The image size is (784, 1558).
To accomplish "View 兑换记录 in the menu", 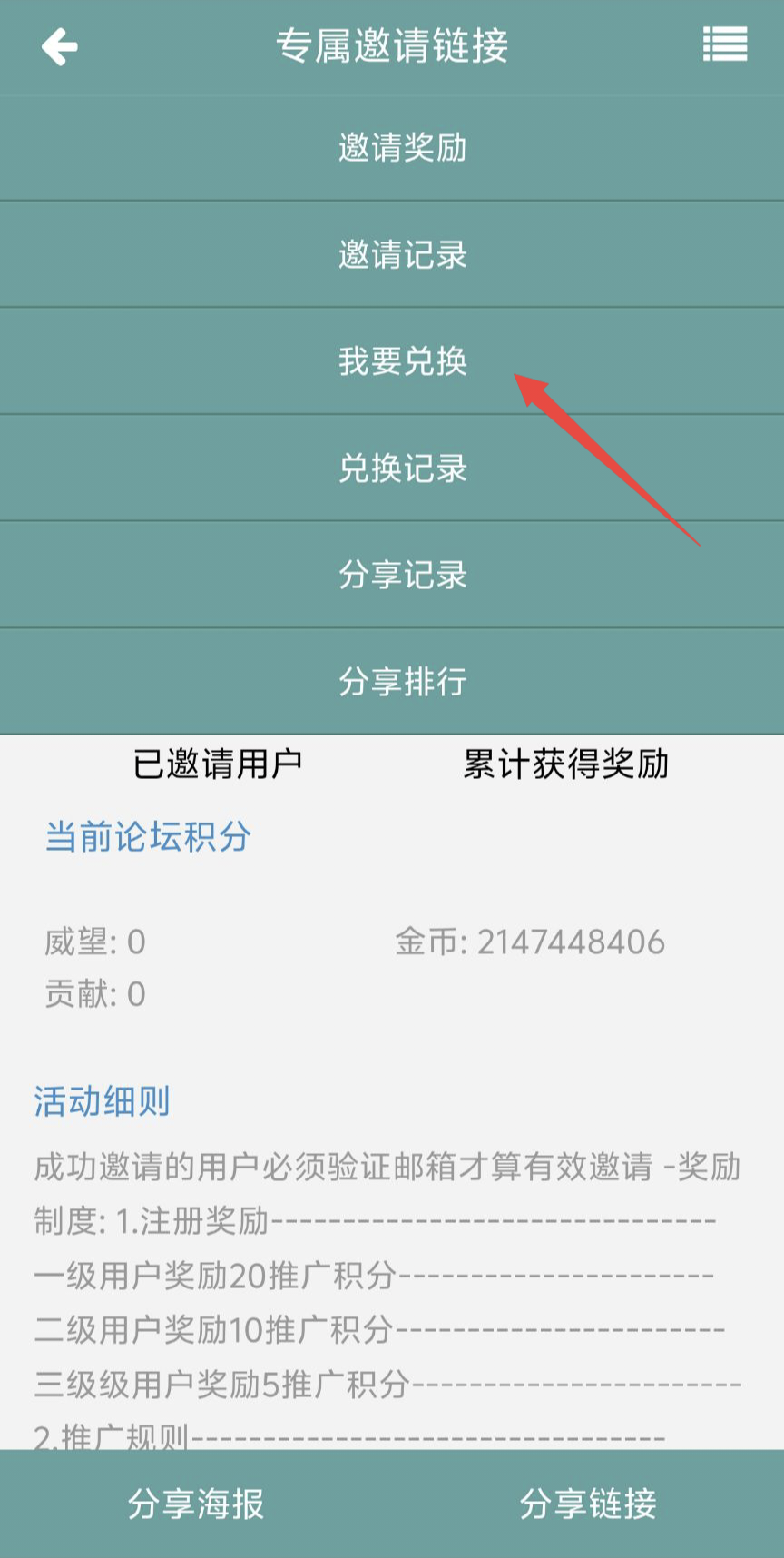I will pos(402,468).
